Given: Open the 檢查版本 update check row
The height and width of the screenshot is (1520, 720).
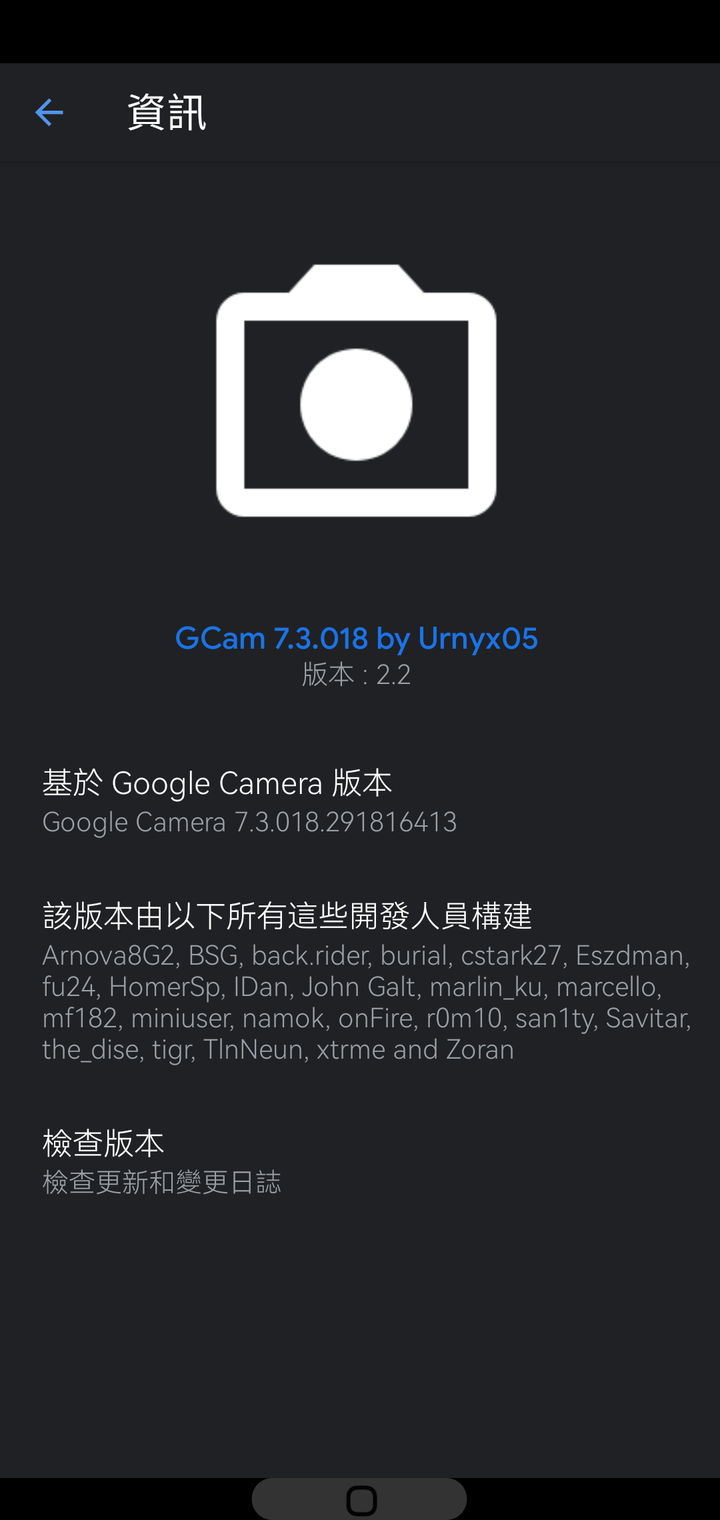Looking at the screenshot, I should pyautogui.click(x=360, y=1162).
